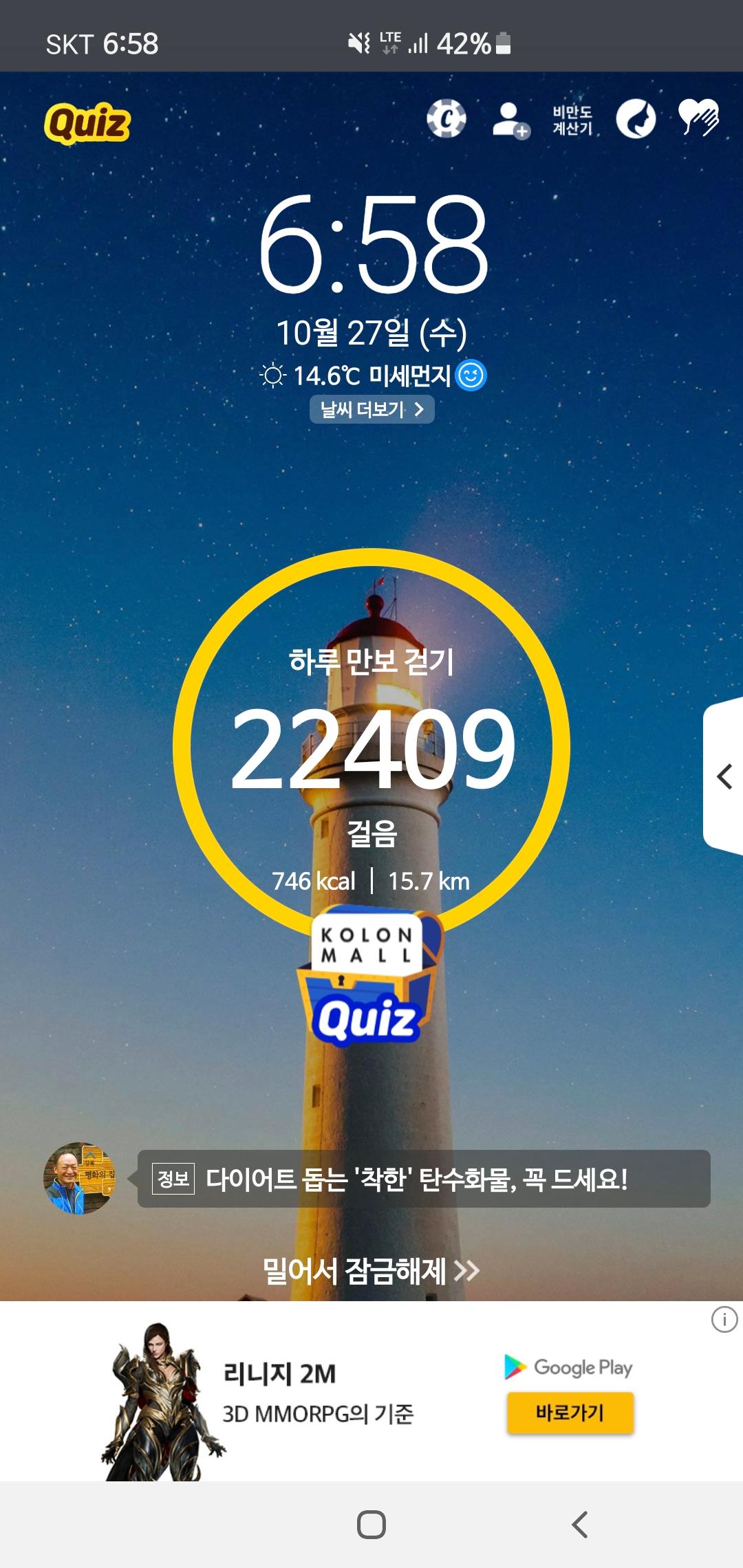Expand the side panel arrow handle
The height and width of the screenshot is (1568, 743).
(x=724, y=776)
